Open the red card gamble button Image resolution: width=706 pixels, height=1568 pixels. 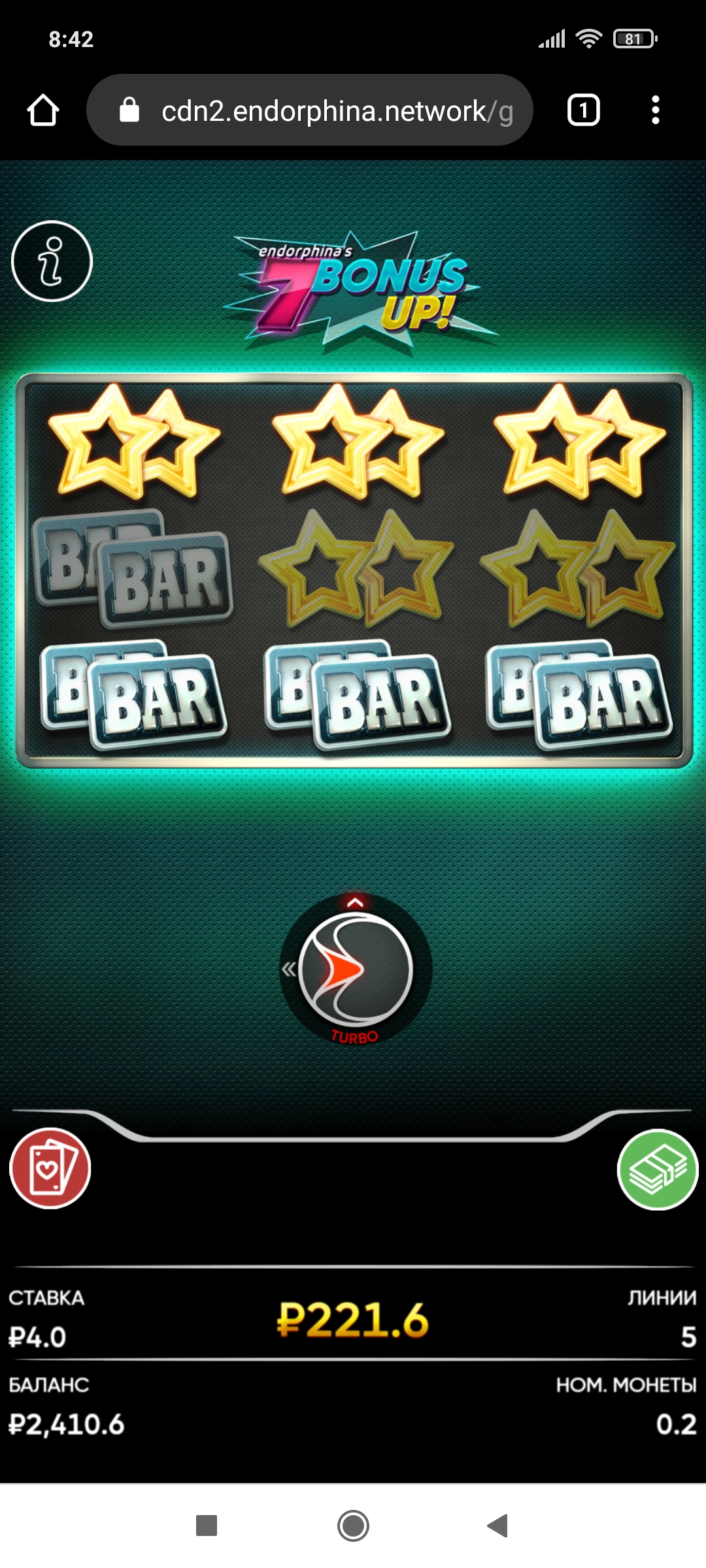(x=50, y=1168)
